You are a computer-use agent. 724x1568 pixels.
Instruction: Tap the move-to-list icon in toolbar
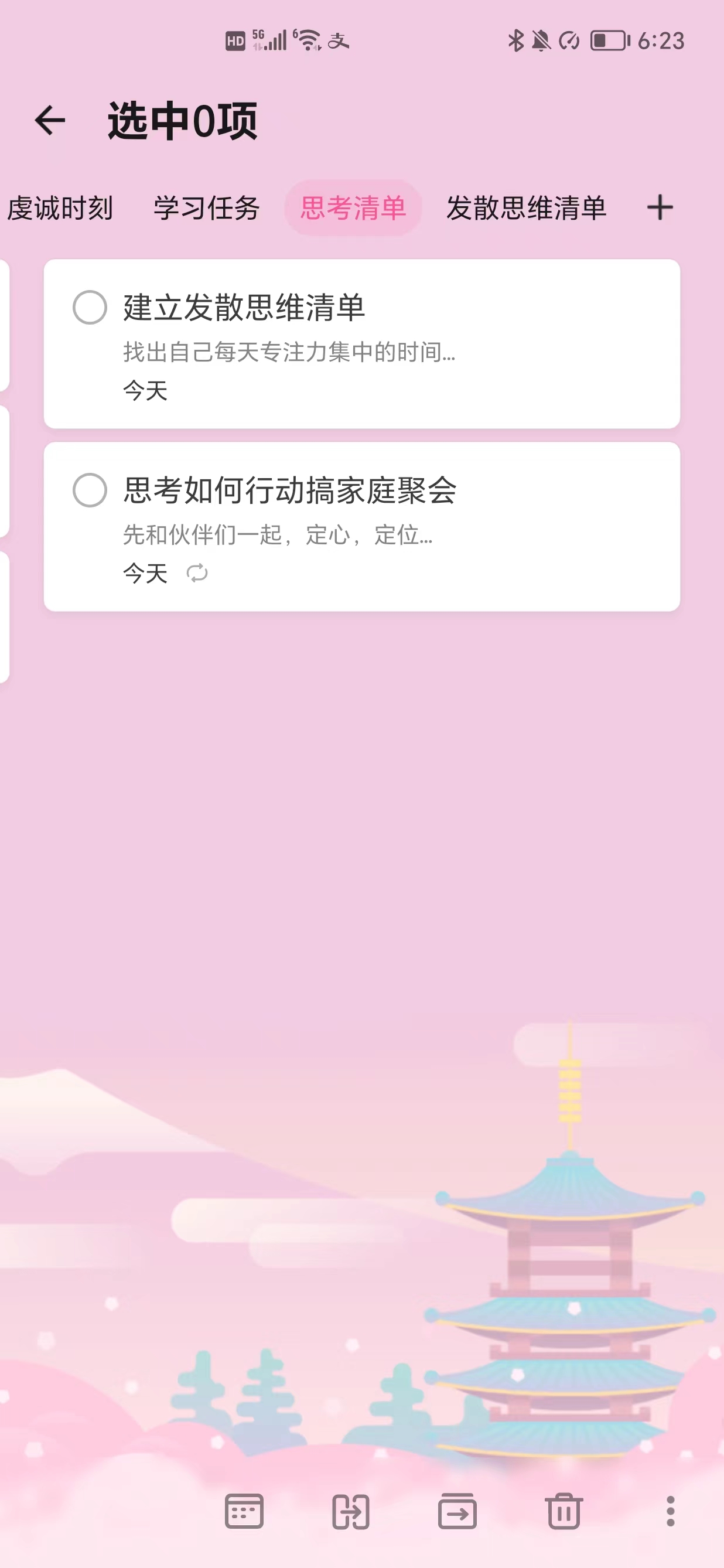457,1511
